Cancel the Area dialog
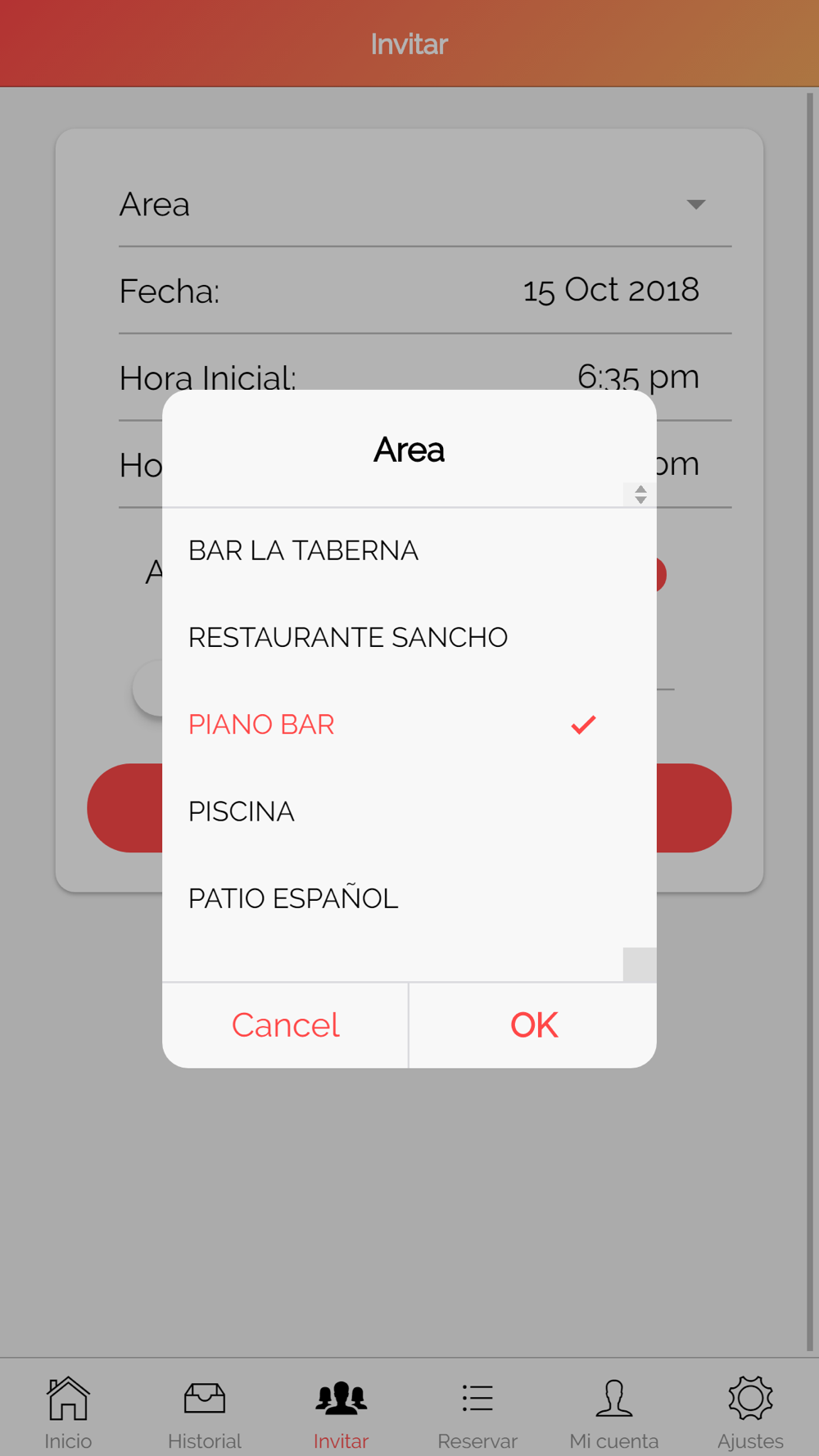Screen dimensions: 819x1456 pos(285,1025)
